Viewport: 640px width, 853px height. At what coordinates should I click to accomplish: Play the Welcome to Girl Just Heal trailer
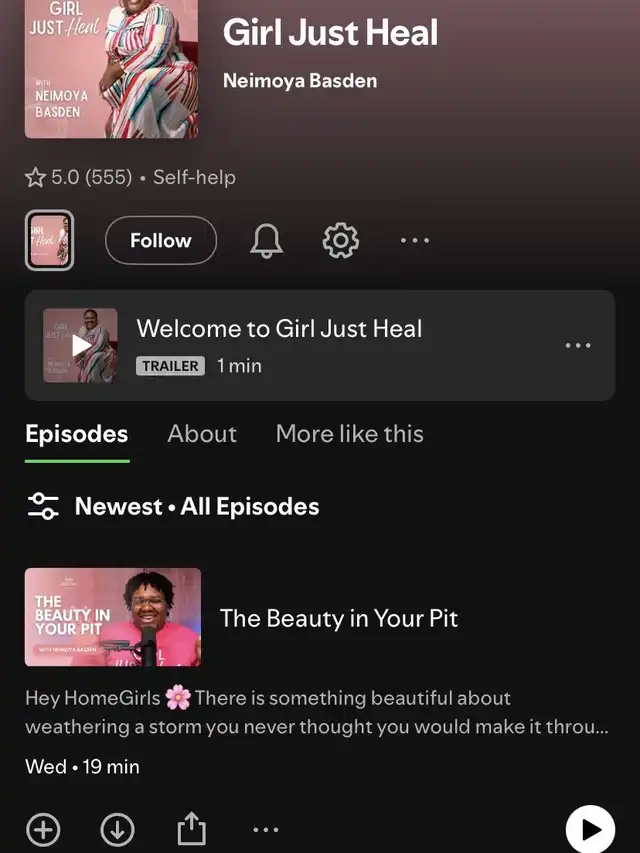[80, 345]
